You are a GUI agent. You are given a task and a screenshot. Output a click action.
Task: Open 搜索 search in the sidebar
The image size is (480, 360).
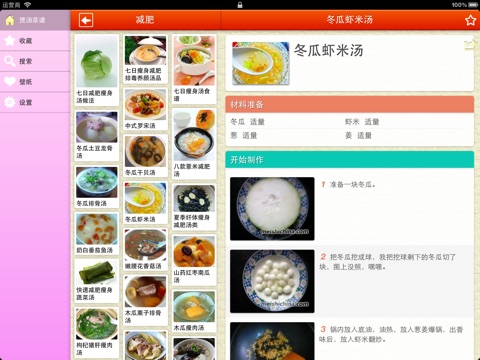35,61
